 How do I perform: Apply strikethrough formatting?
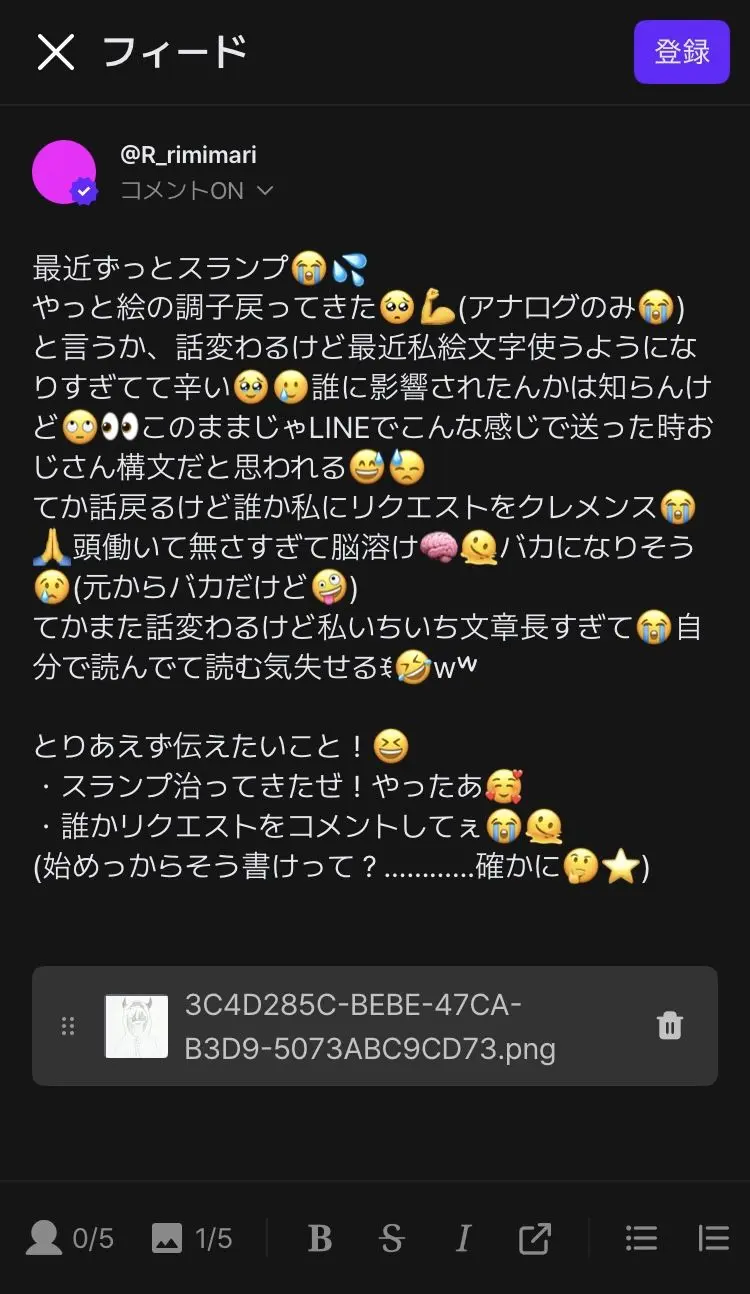(x=392, y=1239)
